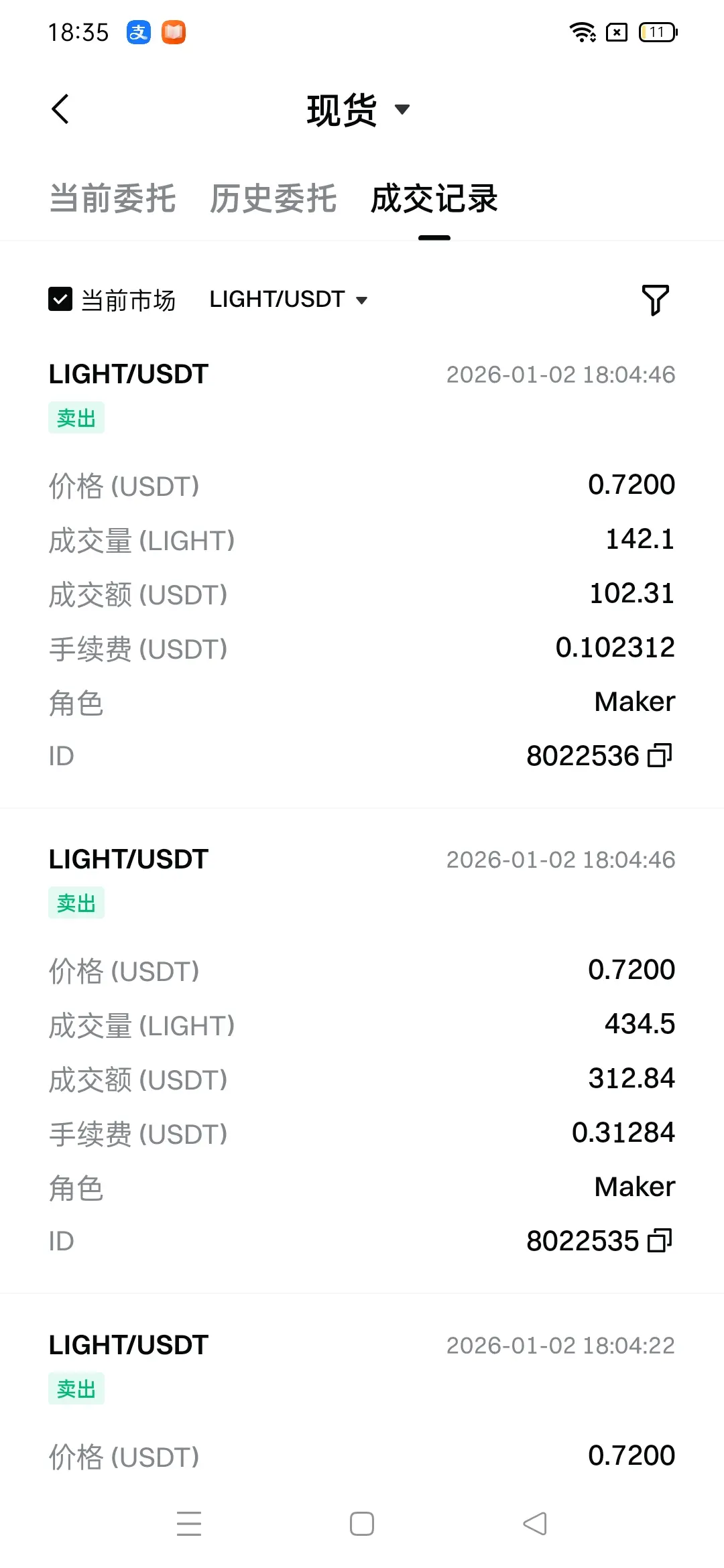This screenshot has height=1568, width=724.
Task: Expand the LIGHT/USDT pair dropdown
Action: coord(288,300)
